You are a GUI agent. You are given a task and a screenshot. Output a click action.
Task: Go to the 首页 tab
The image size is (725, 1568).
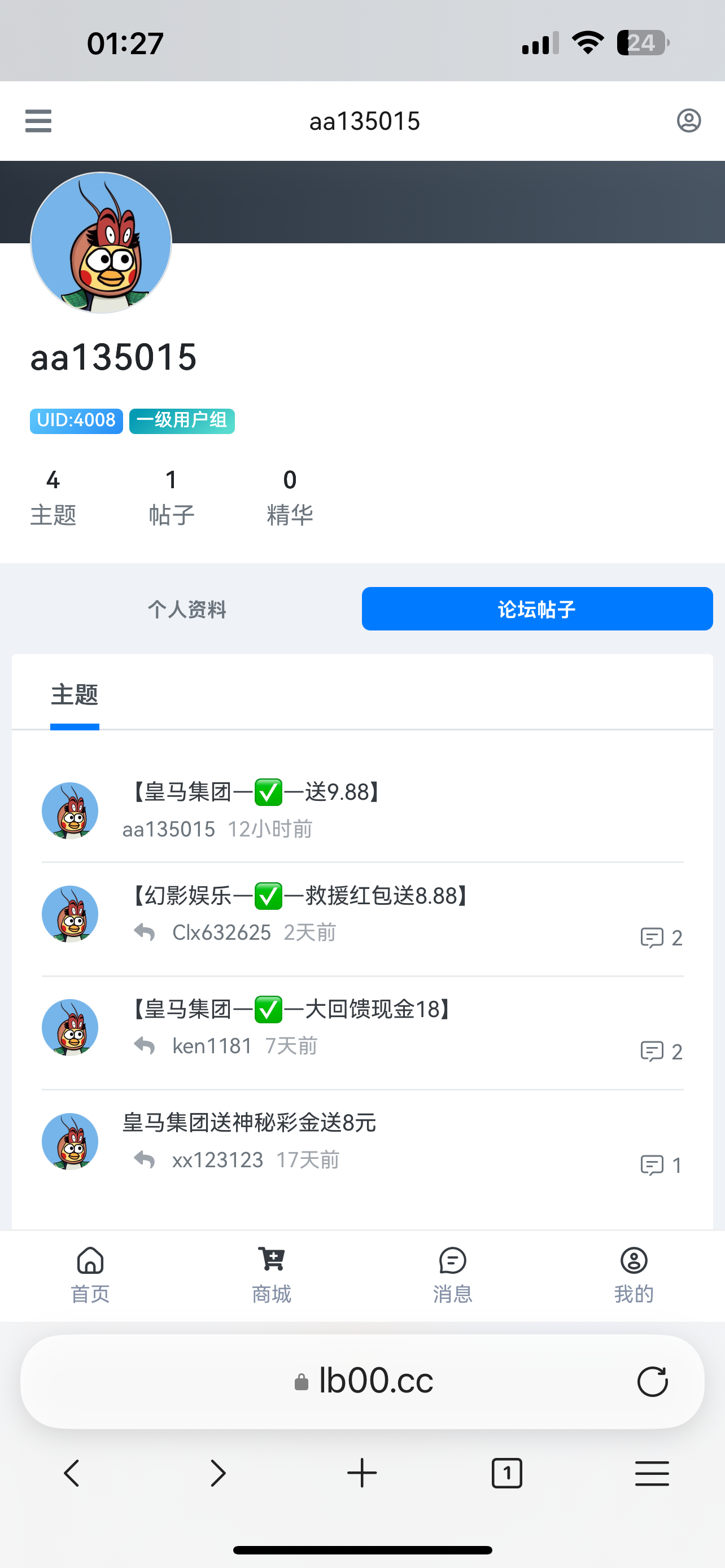pos(90,1273)
